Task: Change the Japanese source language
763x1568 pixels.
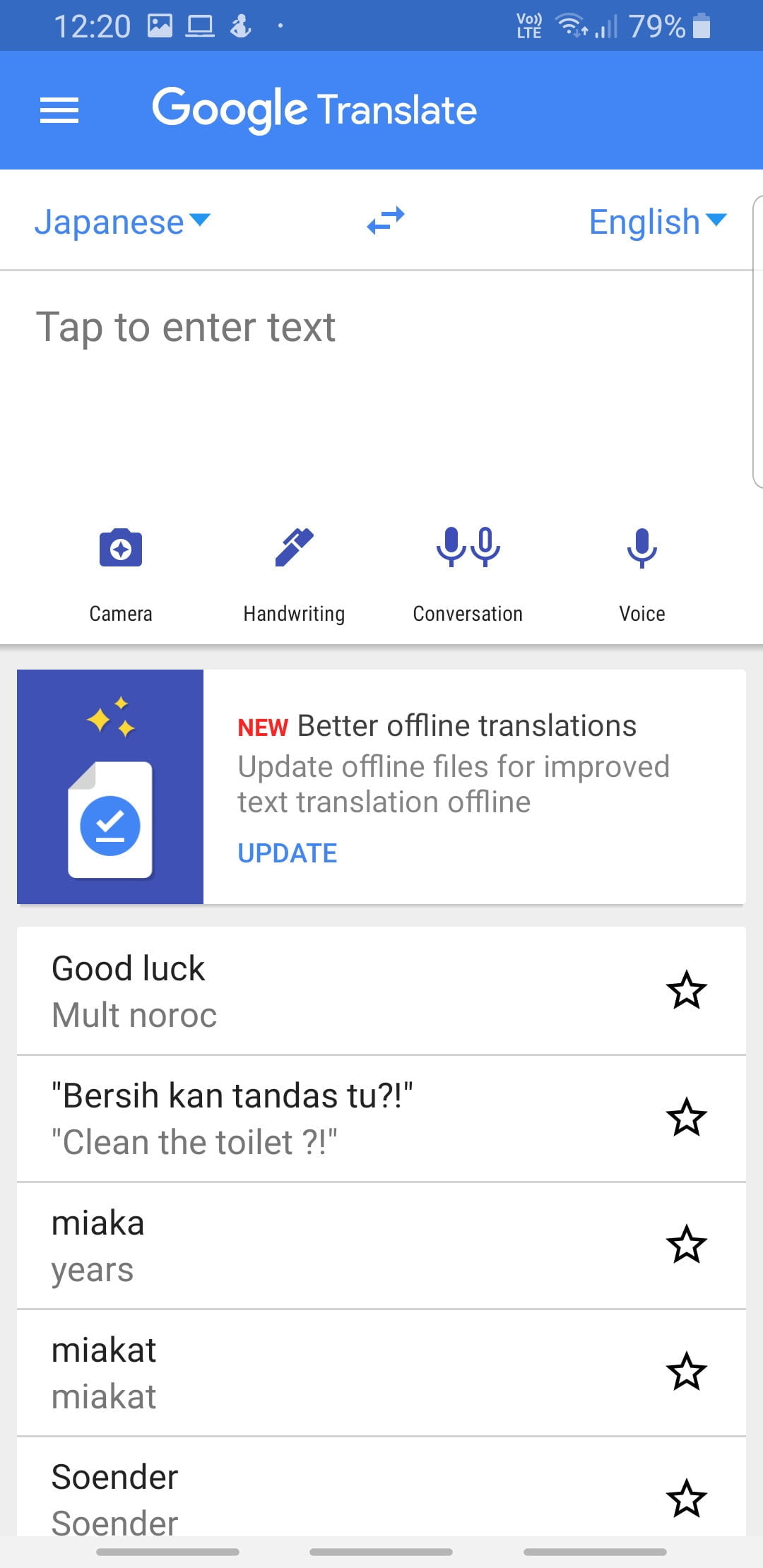Action: click(x=122, y=222)
